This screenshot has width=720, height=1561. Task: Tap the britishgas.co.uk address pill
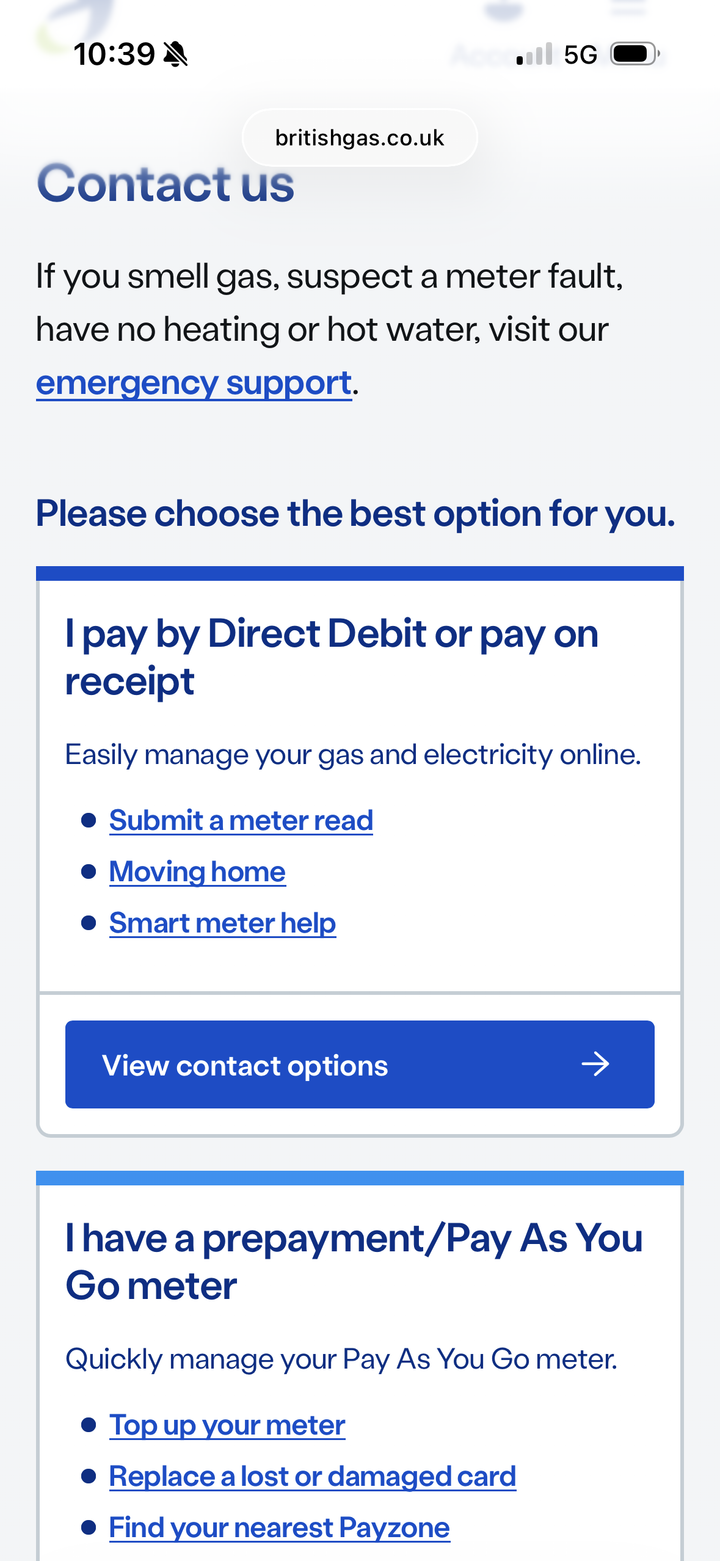(x=360, y=138)
